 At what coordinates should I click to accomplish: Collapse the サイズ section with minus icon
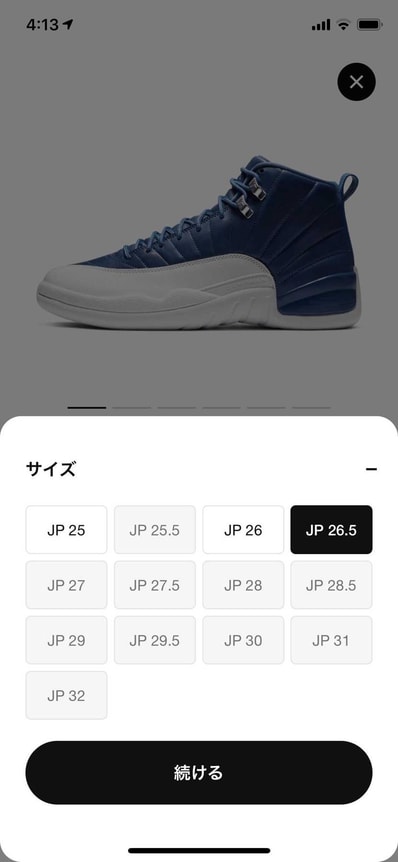point(372,469)
